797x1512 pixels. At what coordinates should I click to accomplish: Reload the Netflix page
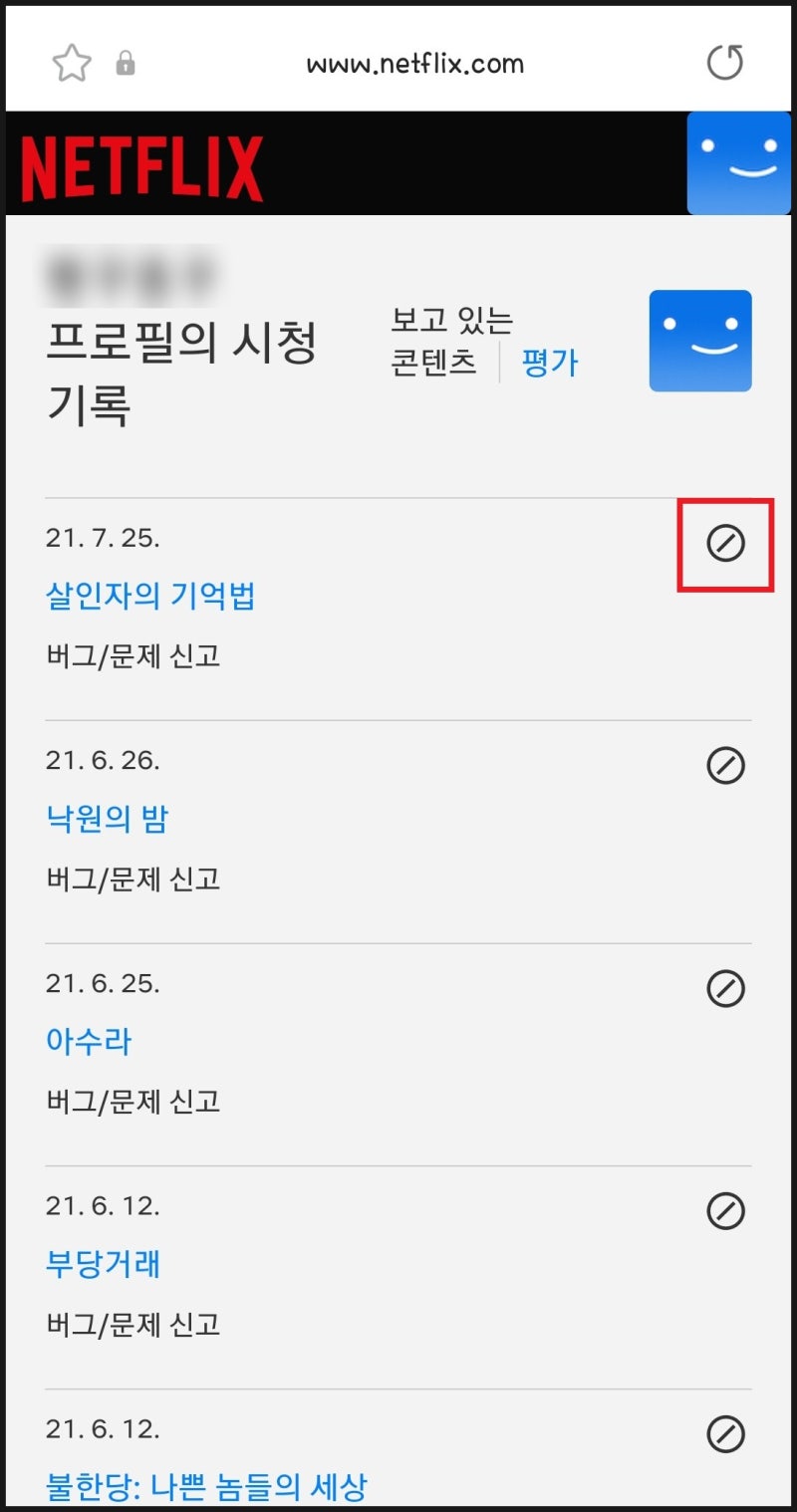coord(724,64)
